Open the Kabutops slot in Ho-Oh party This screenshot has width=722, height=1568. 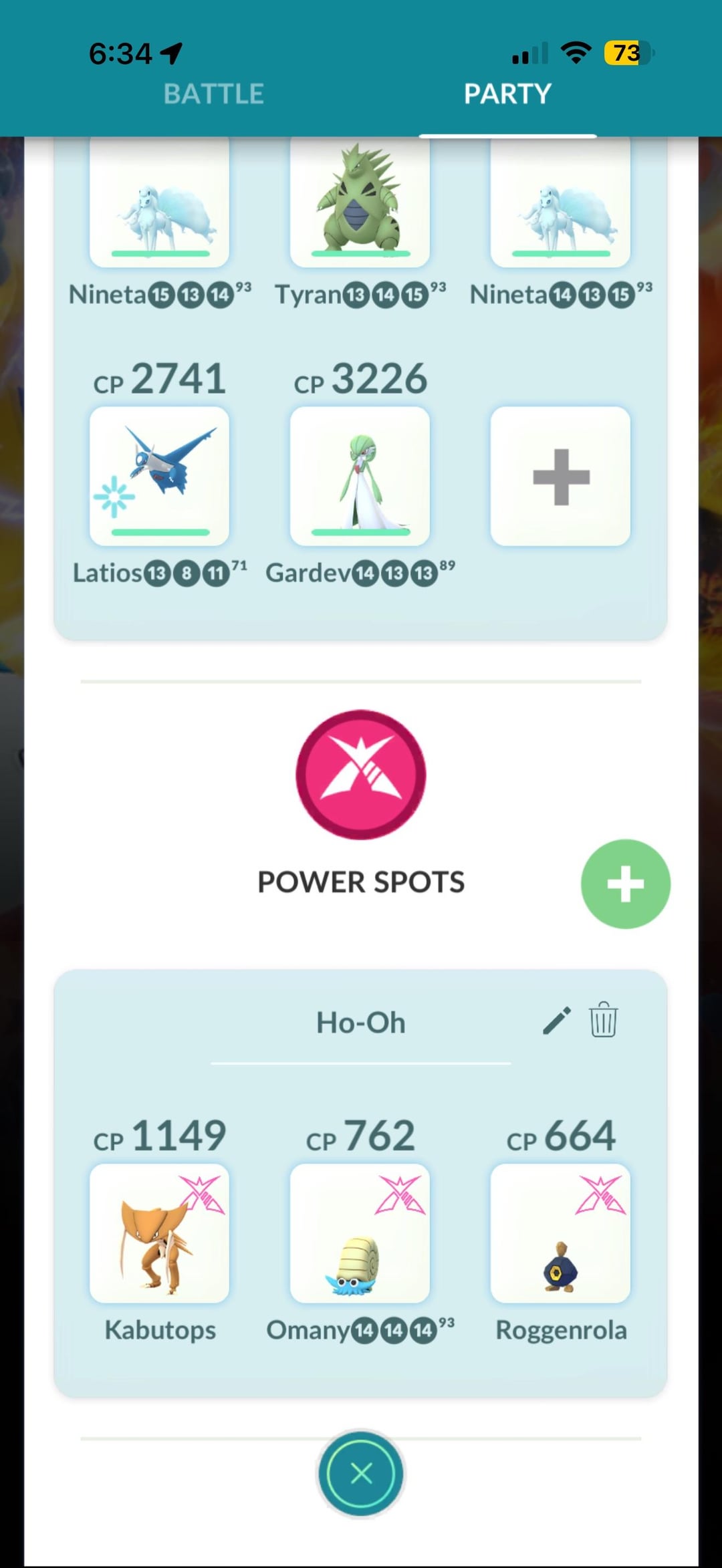coord(159,1233)
